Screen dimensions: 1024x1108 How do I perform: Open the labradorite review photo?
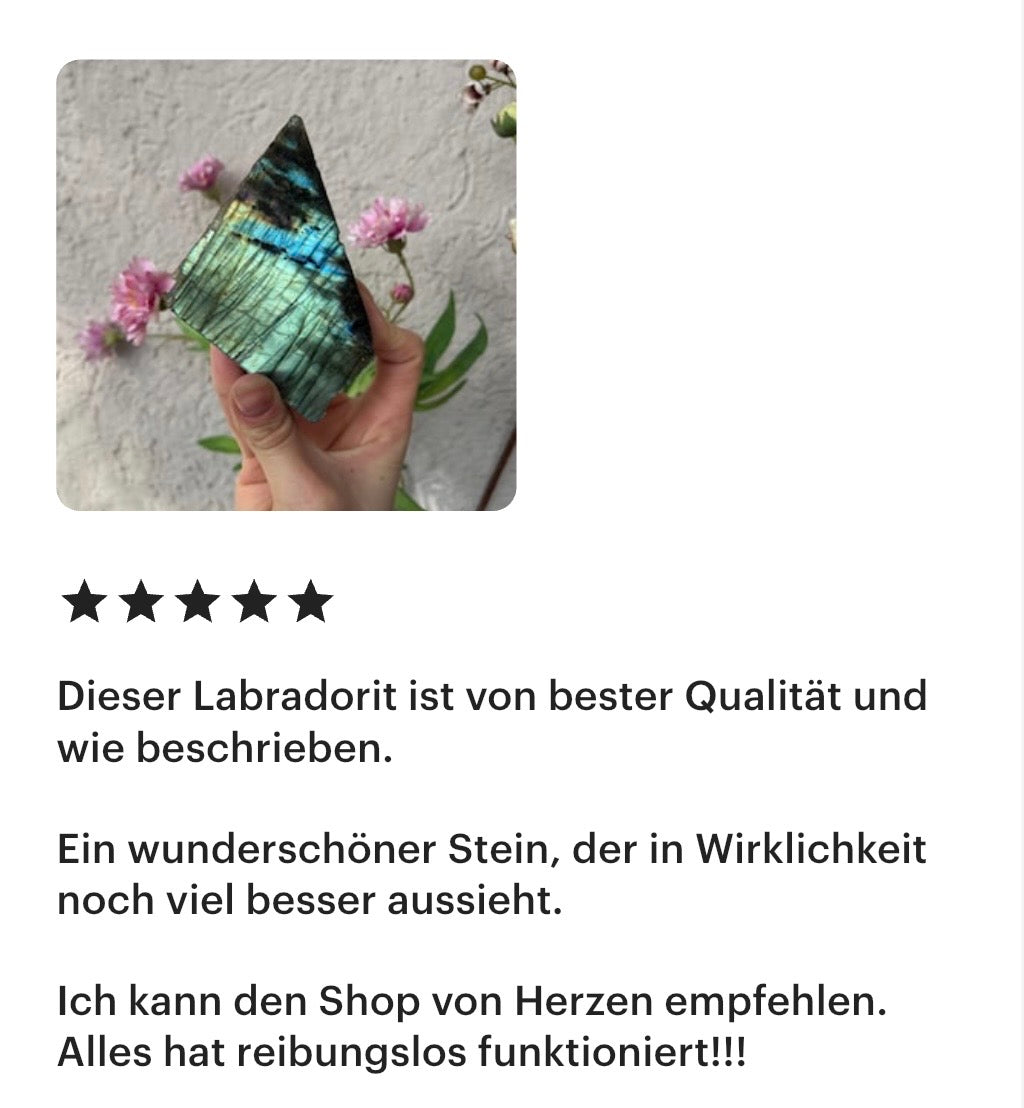click(x=286, y=285)
